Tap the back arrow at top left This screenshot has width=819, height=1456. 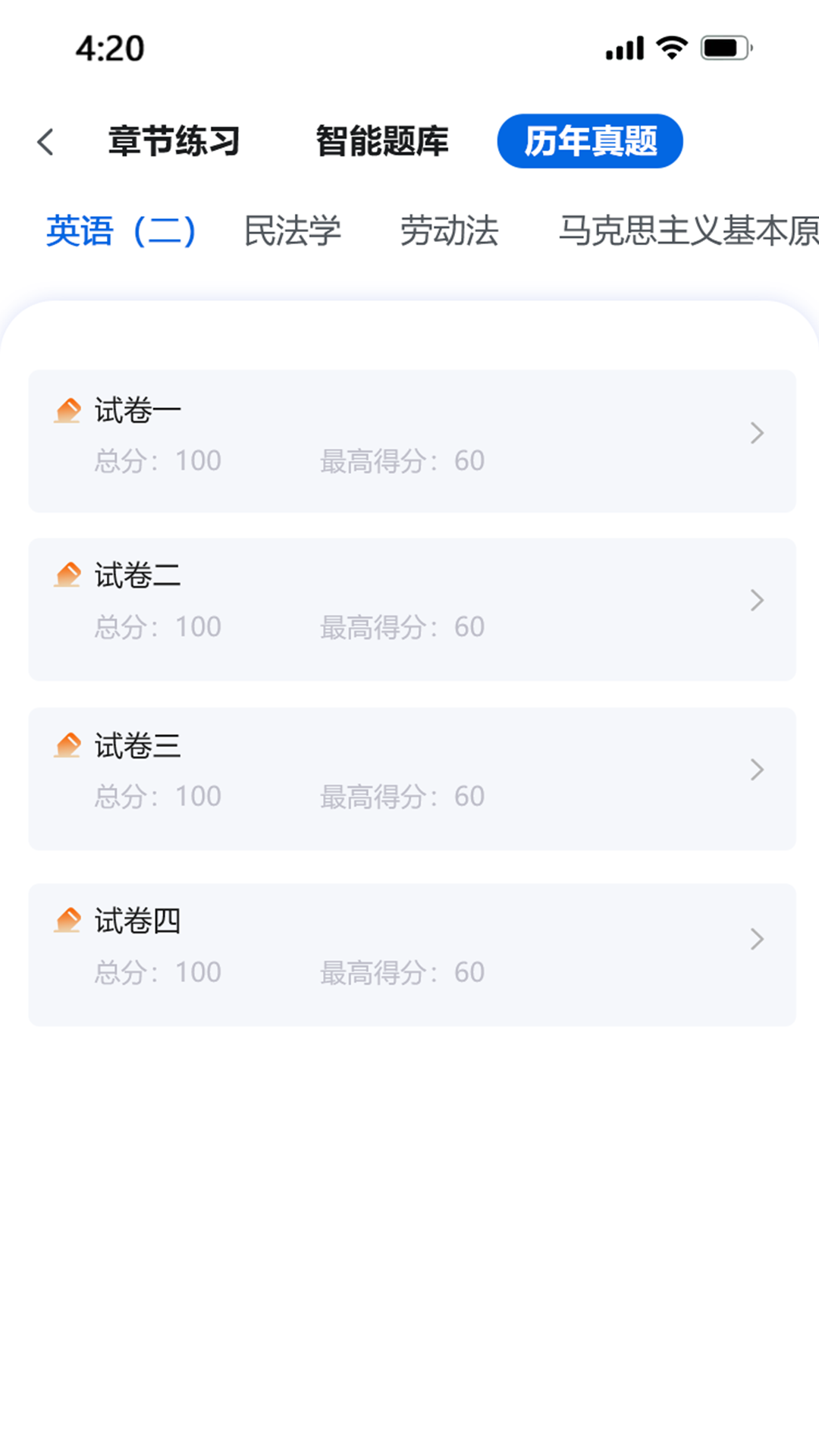point(45,141)
